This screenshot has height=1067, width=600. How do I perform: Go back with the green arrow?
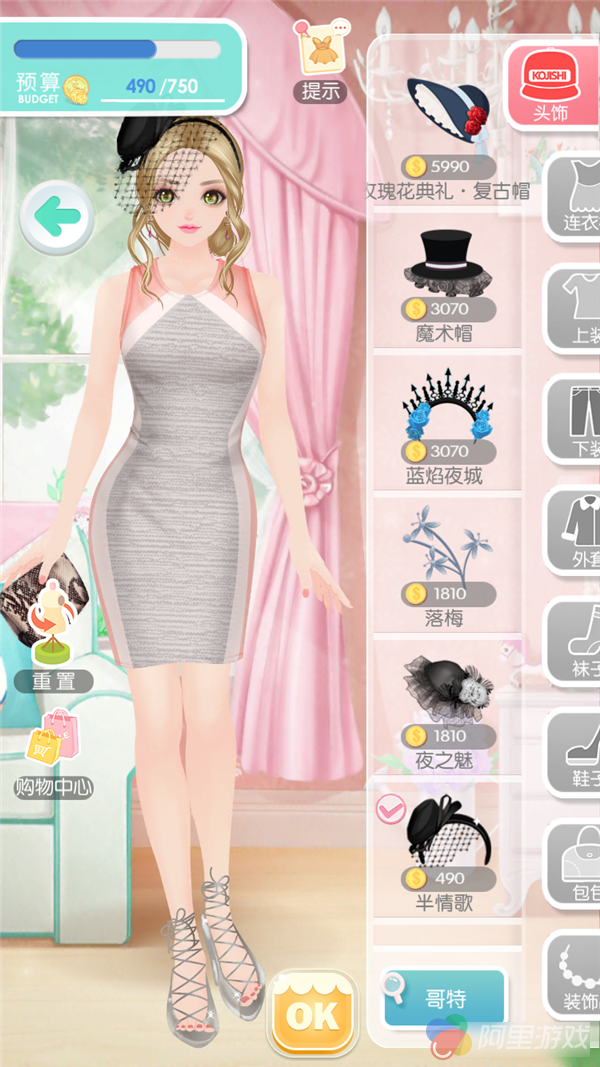click(56, 215)
